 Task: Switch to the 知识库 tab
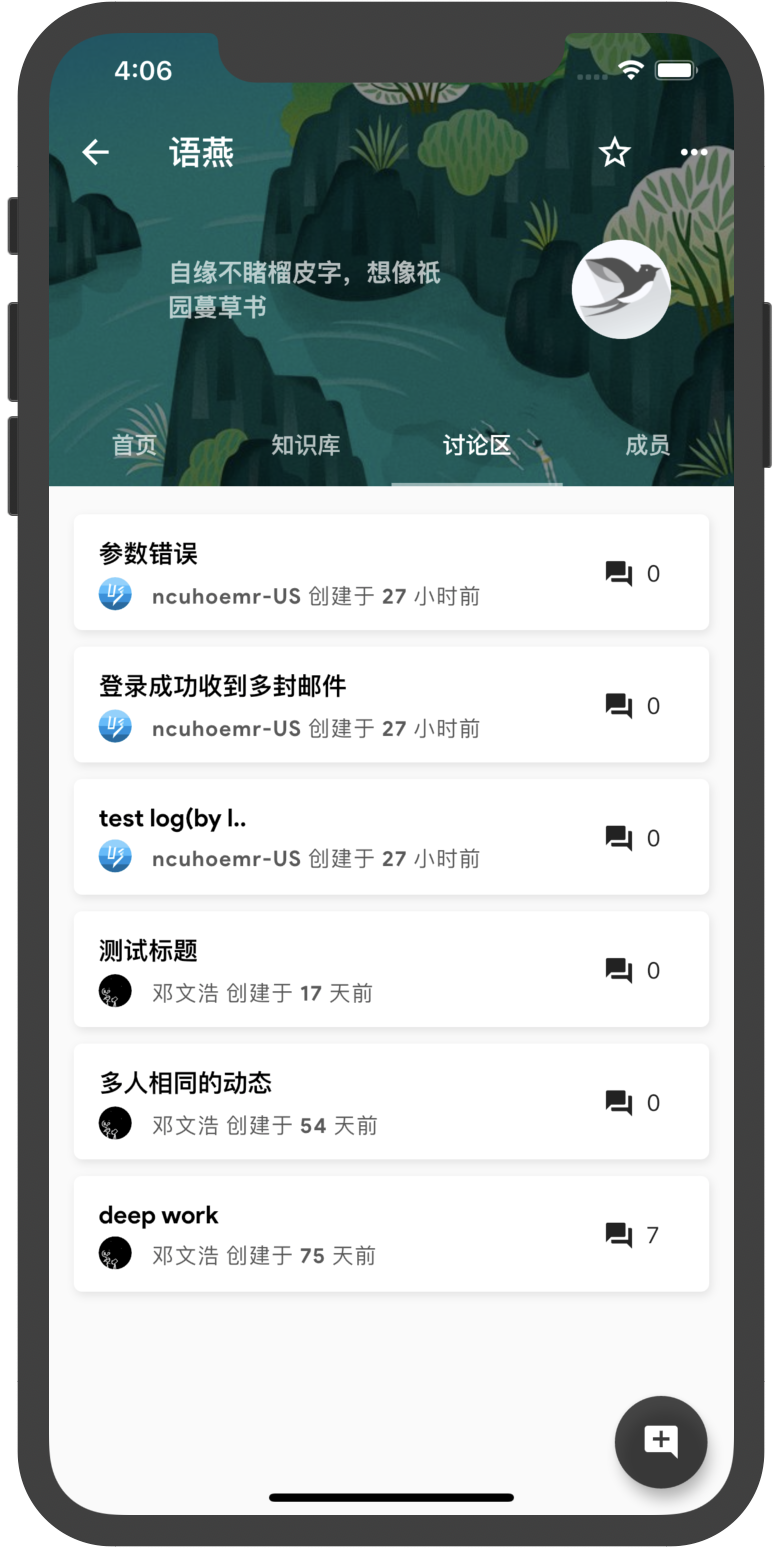pos(305,445)
